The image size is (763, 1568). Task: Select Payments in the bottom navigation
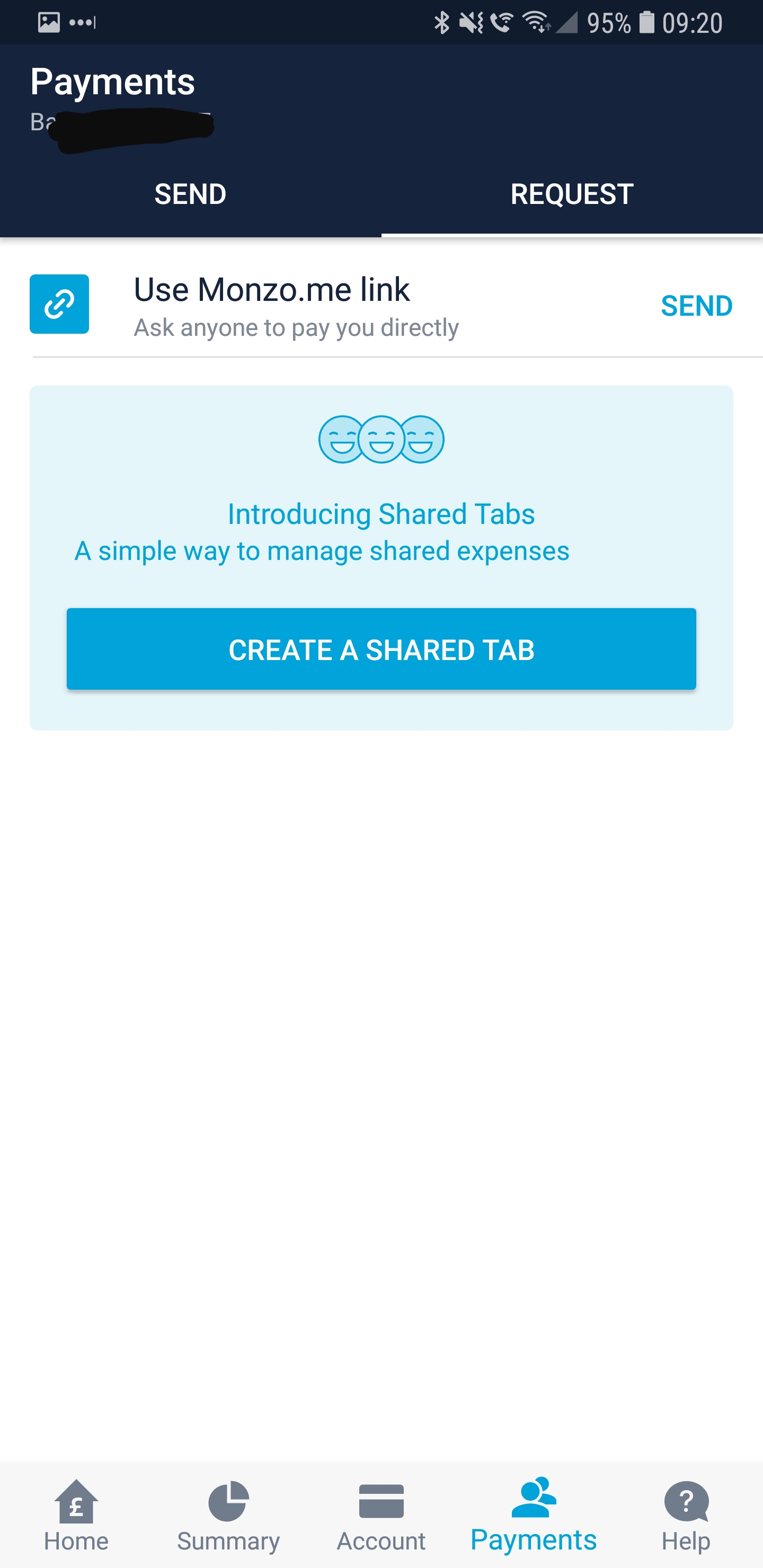click(x=534, y=1516)
